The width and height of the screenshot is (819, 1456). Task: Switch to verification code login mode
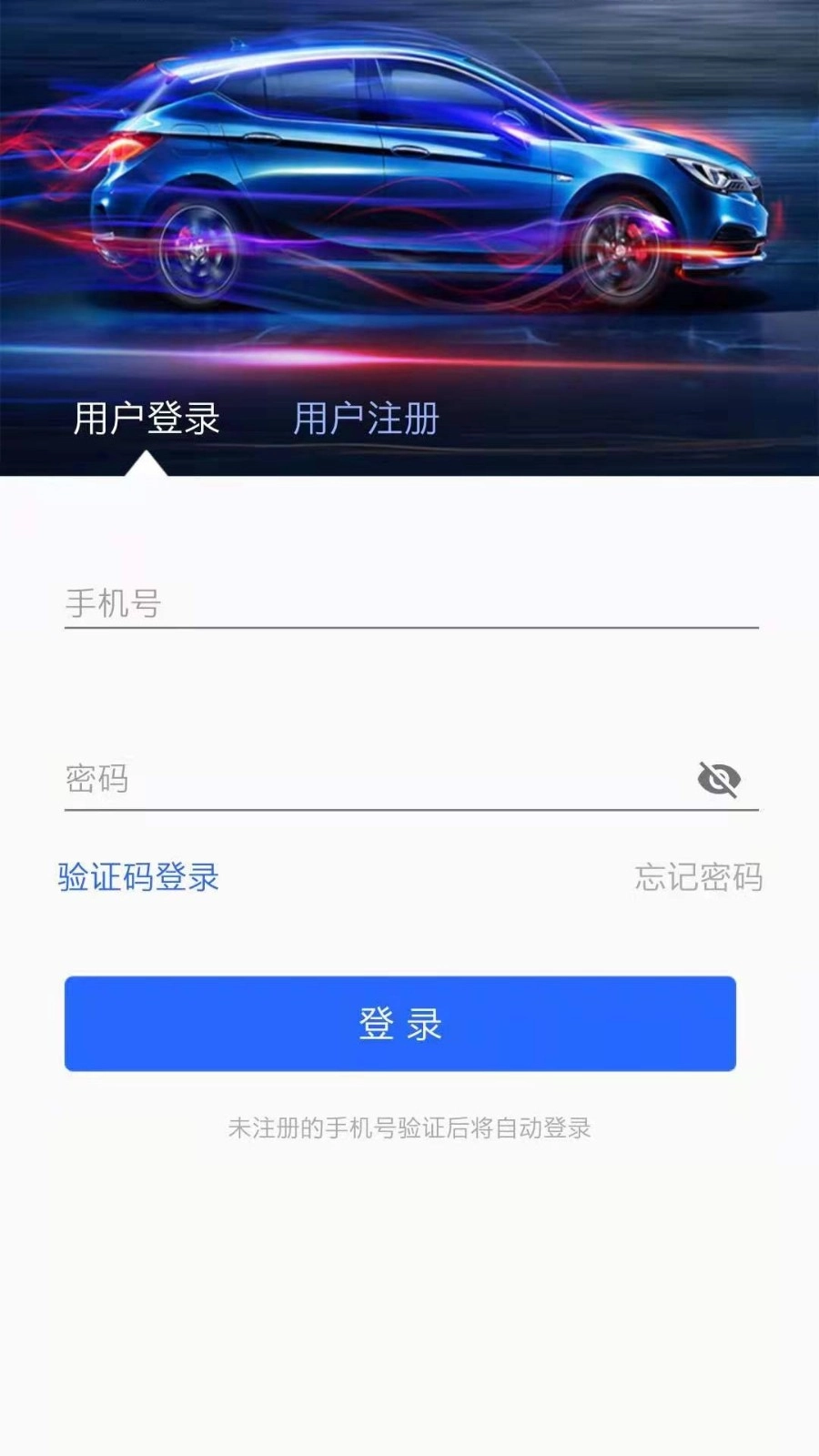tap(136, 876)
